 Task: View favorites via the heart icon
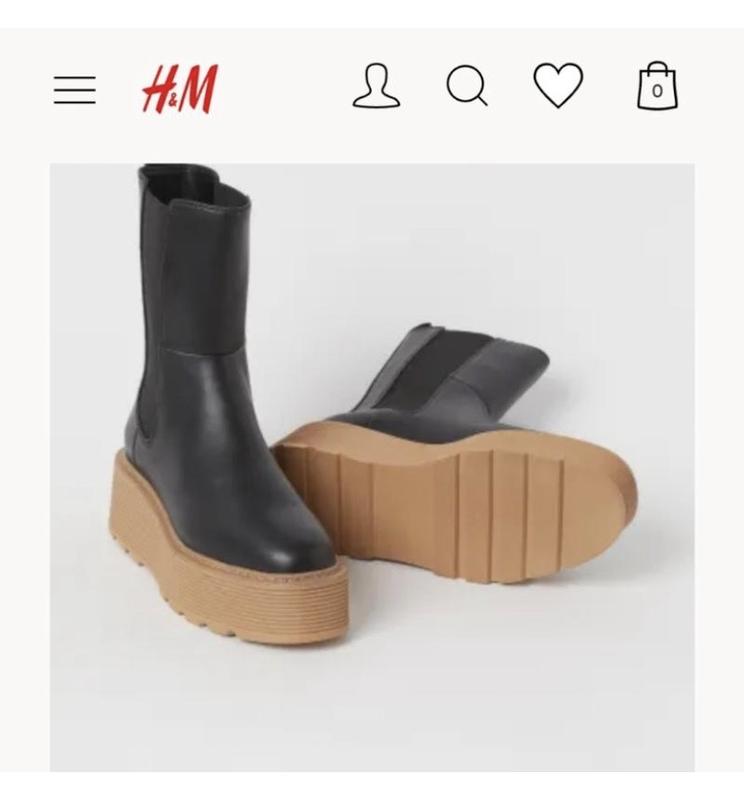[558, 85]
